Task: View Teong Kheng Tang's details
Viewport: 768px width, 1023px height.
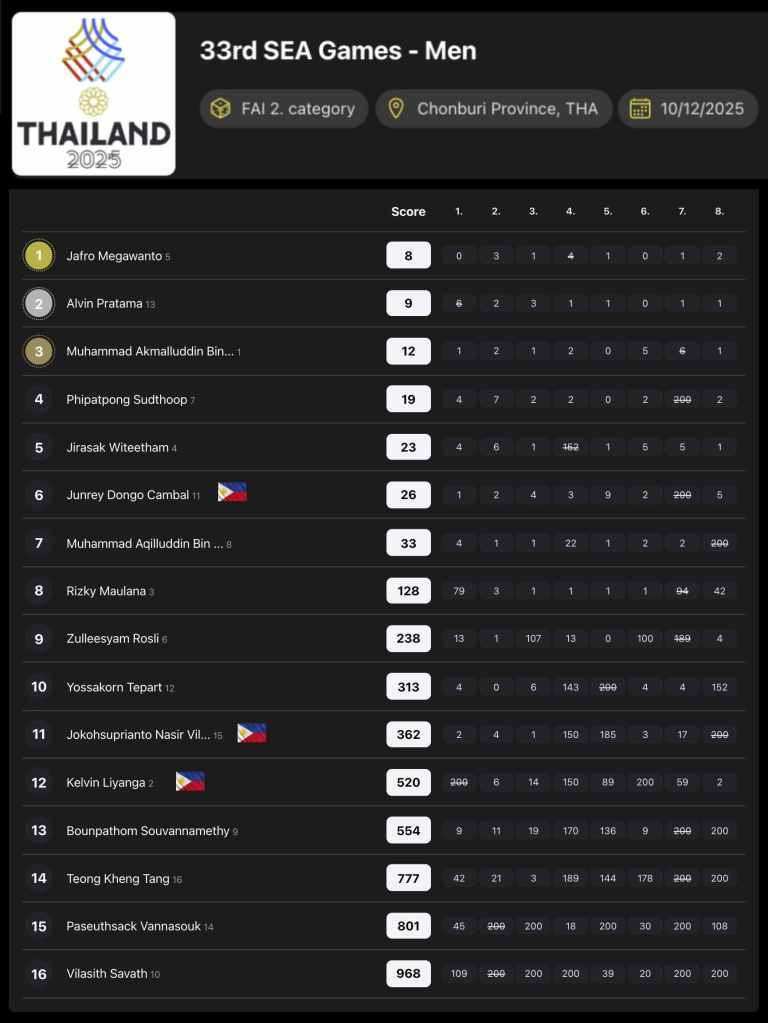Action: tap(118, 879)
